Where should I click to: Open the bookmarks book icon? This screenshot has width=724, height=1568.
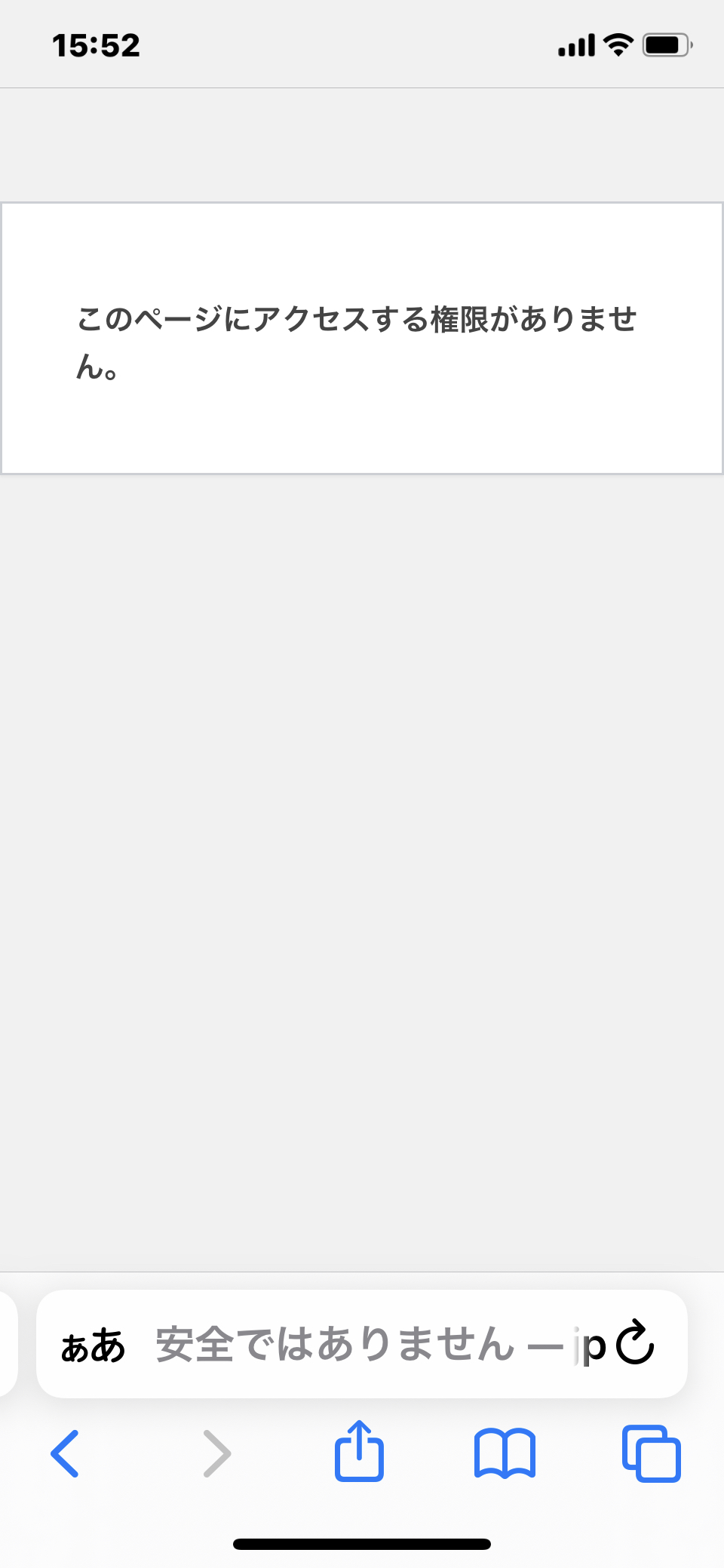click(505, 1453)
